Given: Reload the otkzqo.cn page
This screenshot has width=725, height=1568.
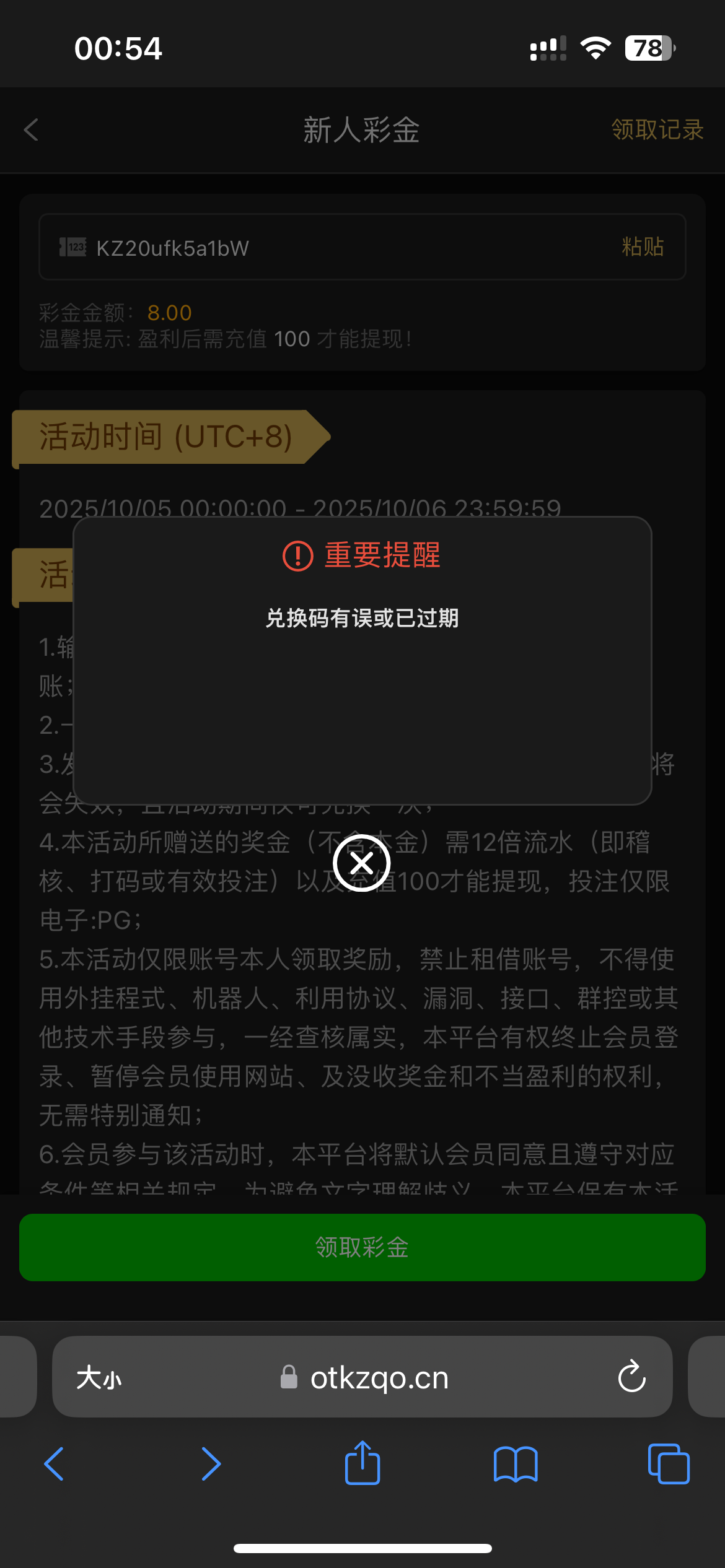Looking at the screenshot, I should click(631, 1377).
